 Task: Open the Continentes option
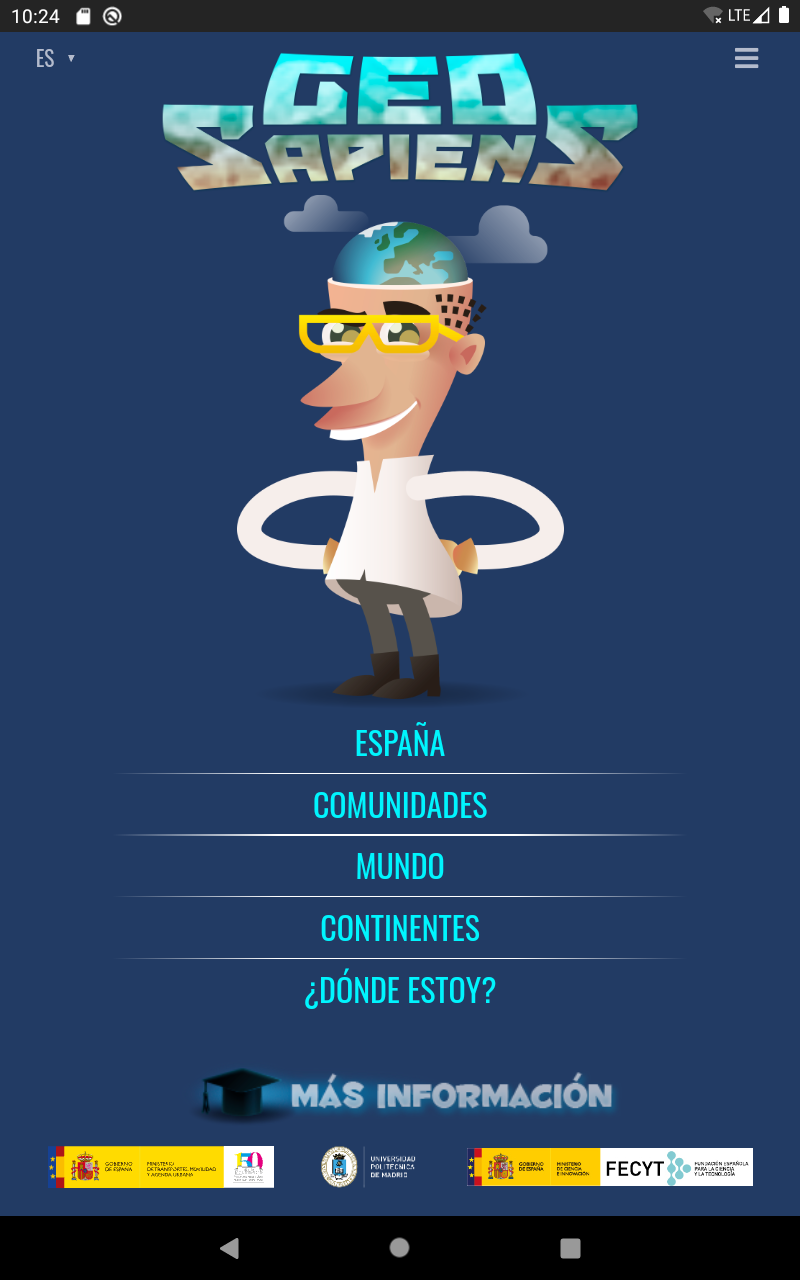point(400,928)
